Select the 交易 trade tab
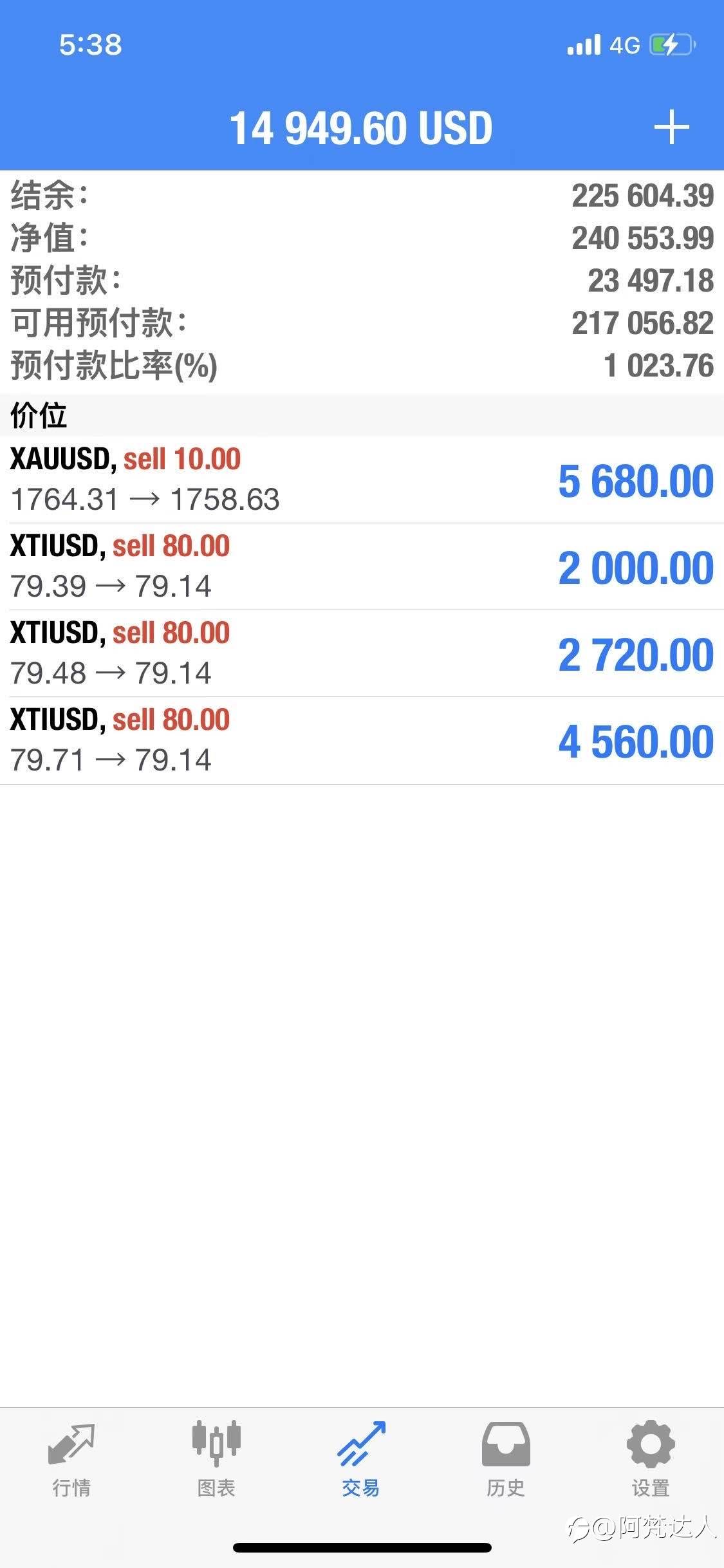724x1568 pixels. coord(361,1459)
